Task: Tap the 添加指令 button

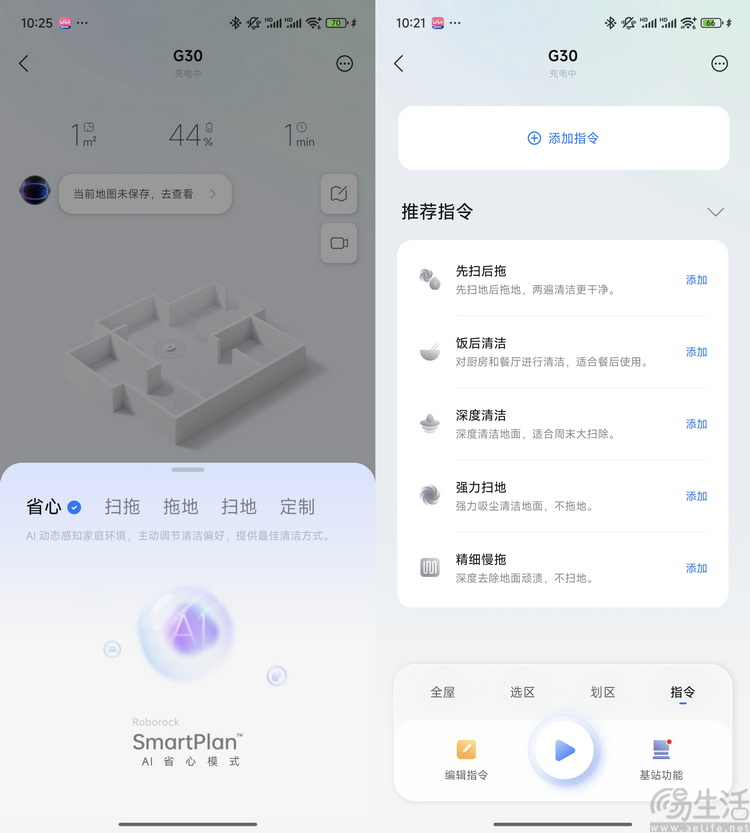Action: tap(563, 138)
